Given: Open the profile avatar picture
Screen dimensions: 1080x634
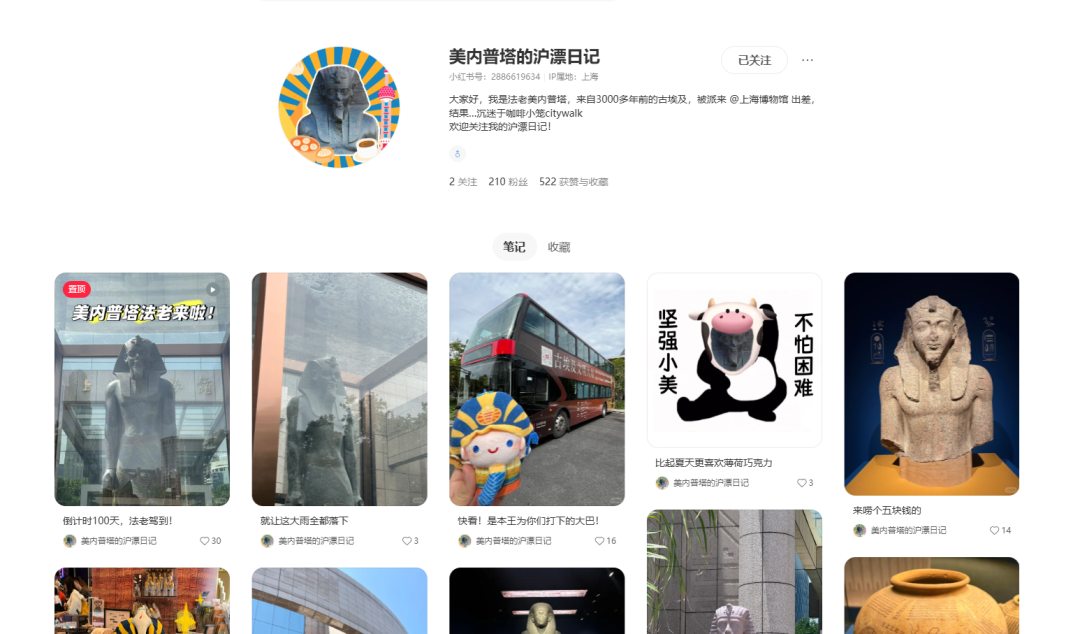Looking at the screenshot, I should click(x=339, y=106).
